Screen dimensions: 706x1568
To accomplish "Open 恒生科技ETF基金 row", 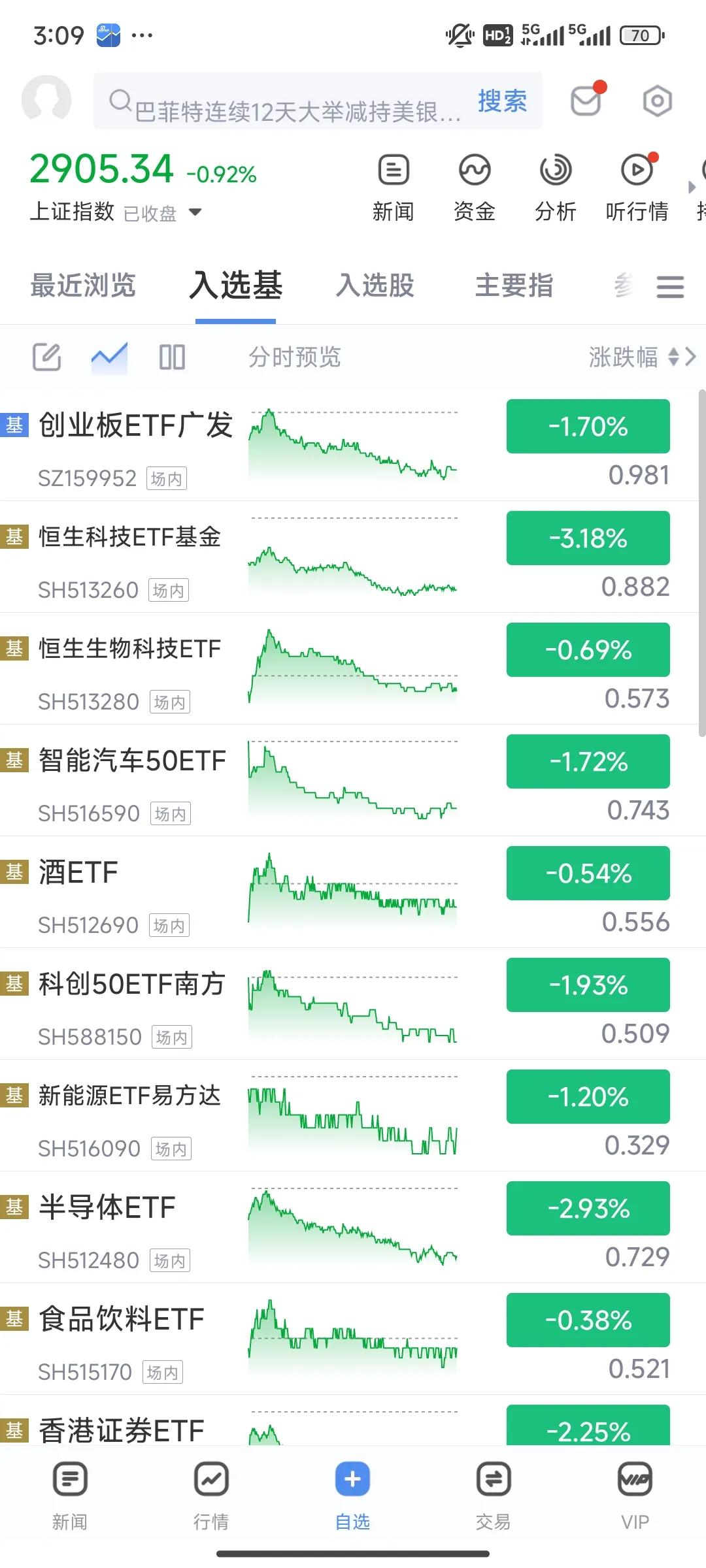I will tap(353, 557).
